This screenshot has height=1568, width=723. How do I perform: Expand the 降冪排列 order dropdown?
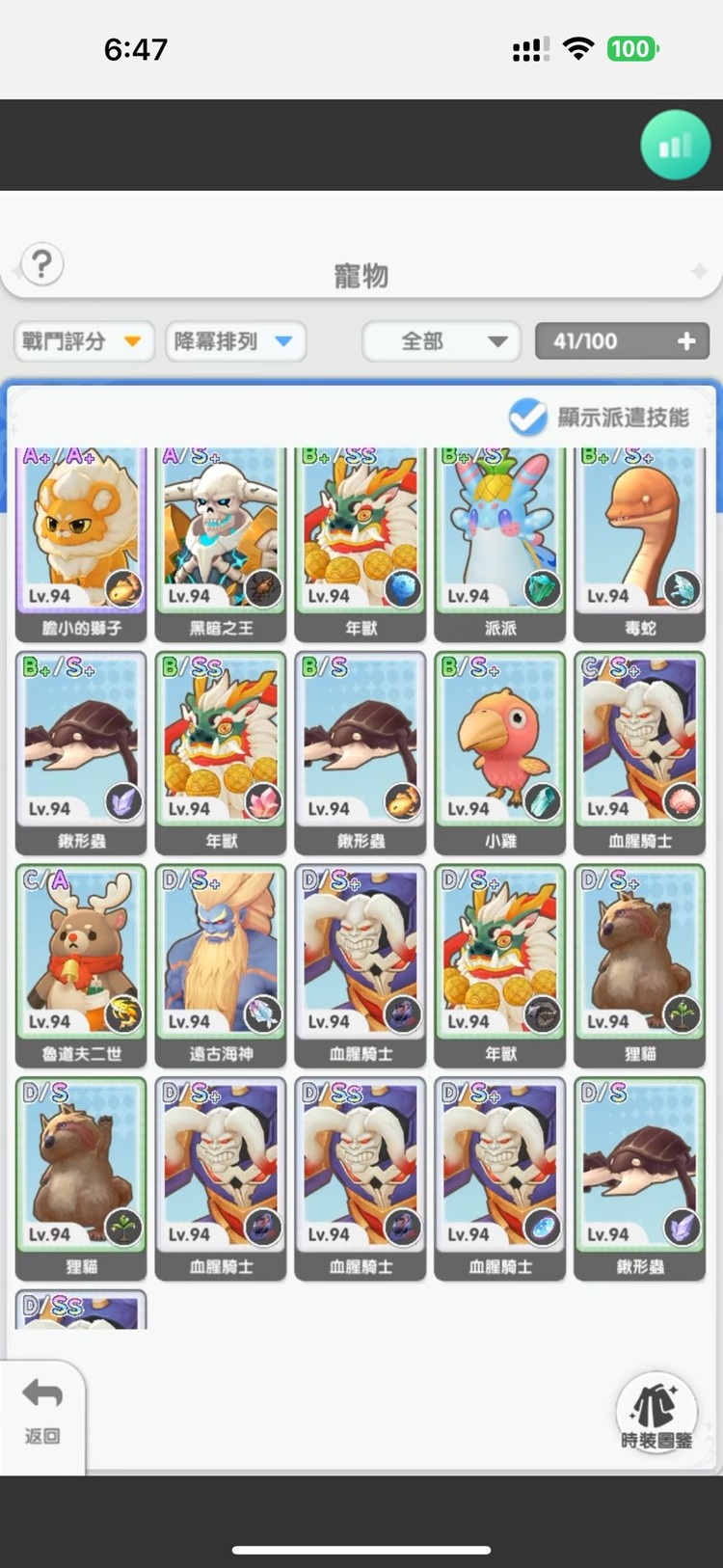pos(235,341)
